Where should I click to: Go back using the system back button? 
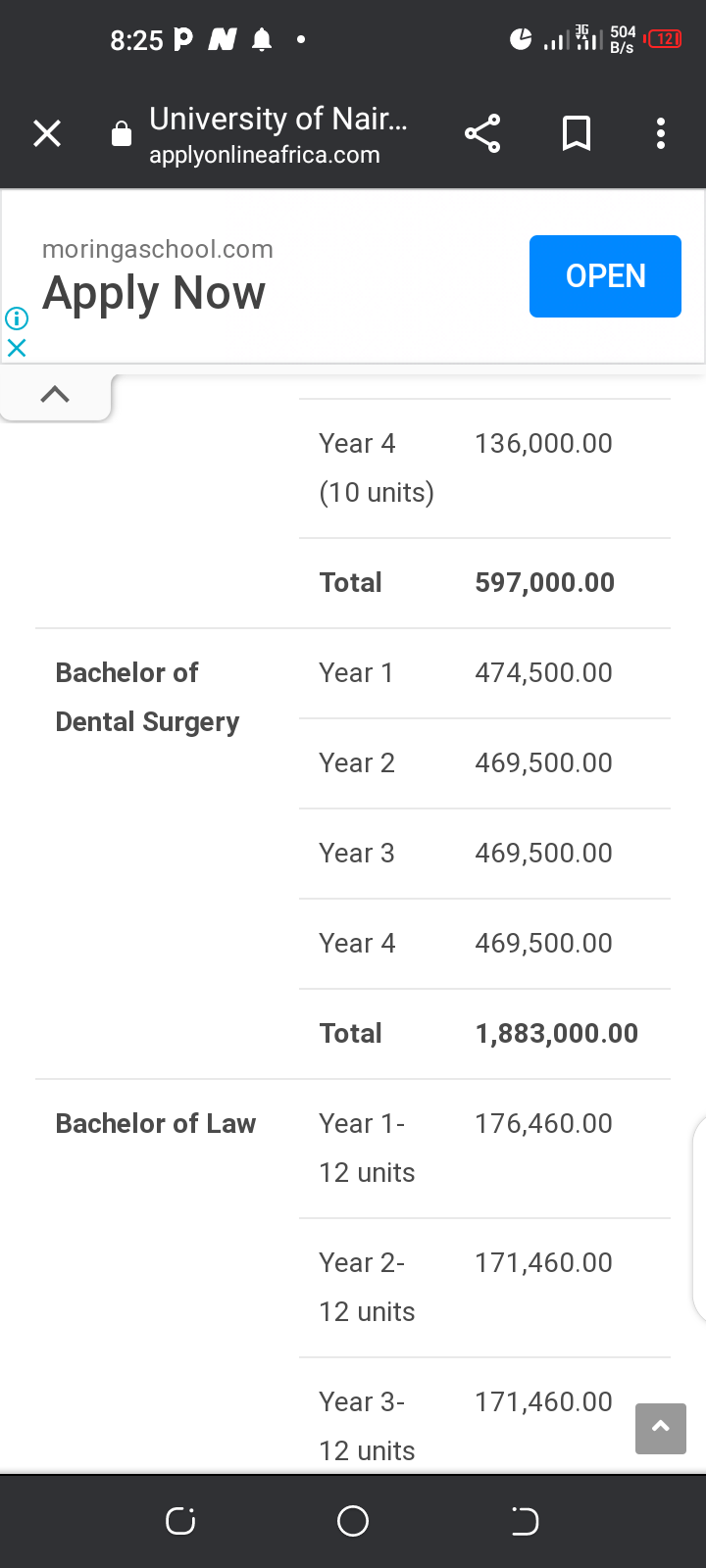(525, 1521)
